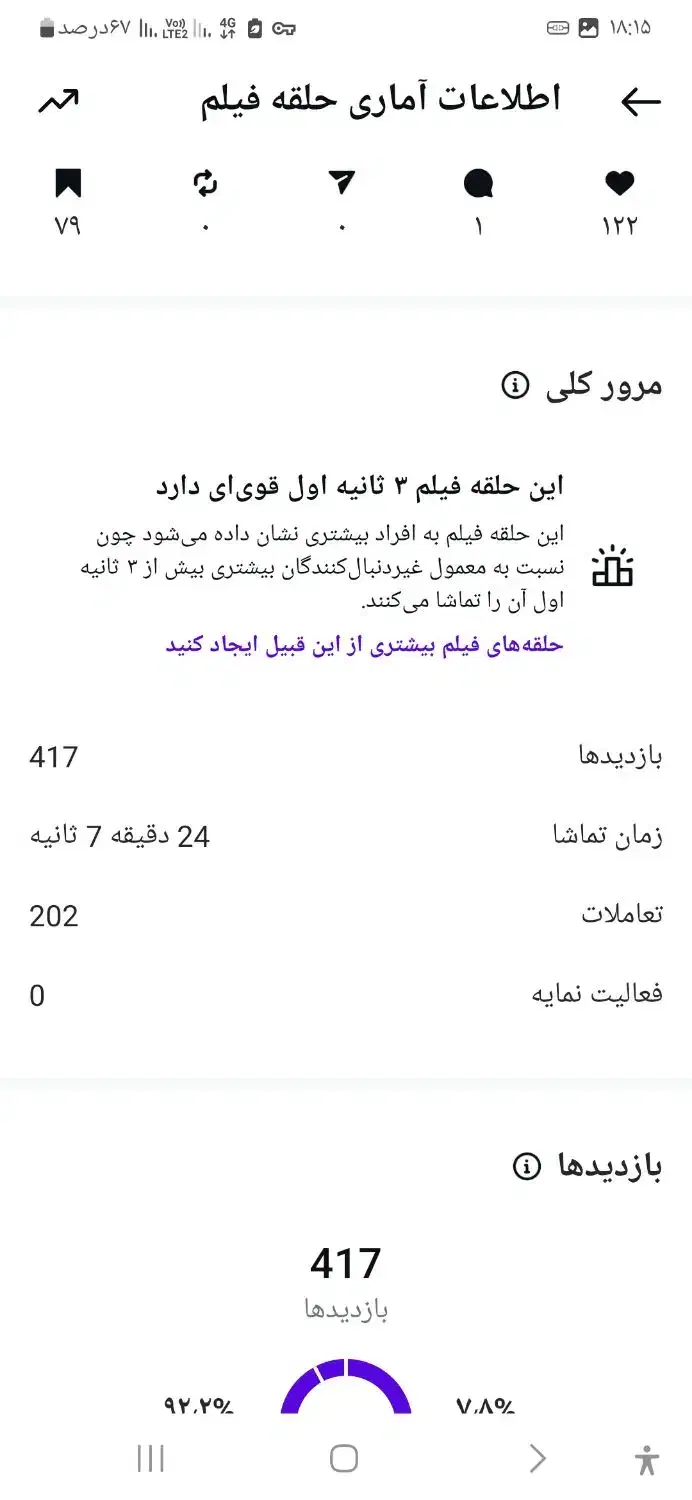Open info icon next to مرور کلی
Image resolution: width=692 pixels, height=1500 pixels.
(x=515, y=385)
